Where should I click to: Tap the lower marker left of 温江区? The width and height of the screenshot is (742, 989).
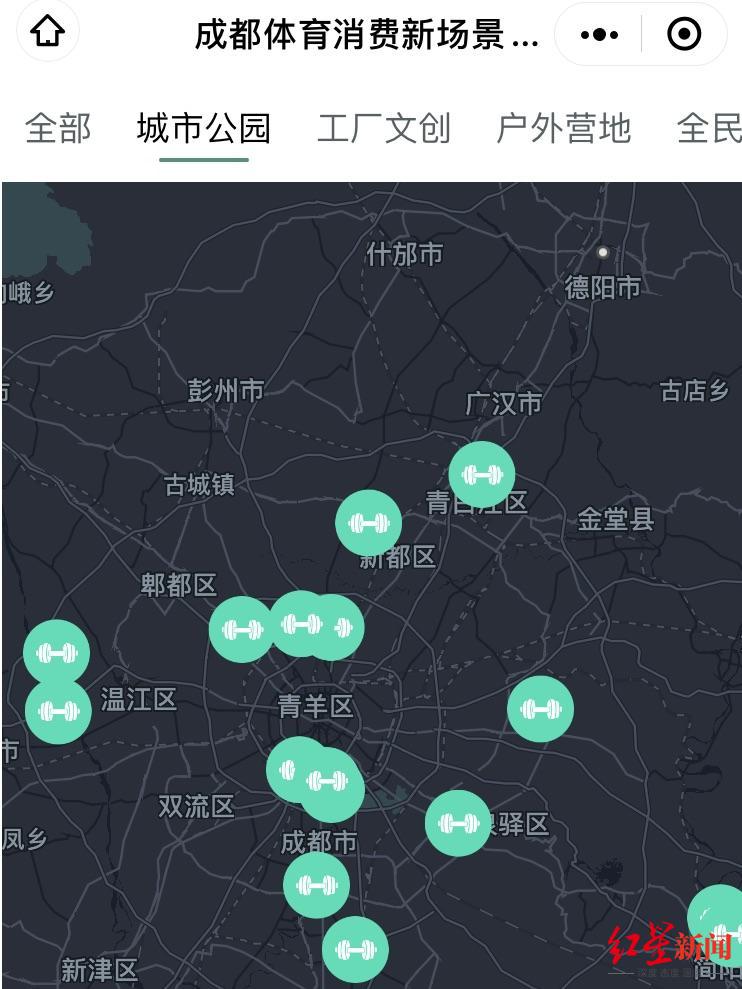click(x=58, y=711)
